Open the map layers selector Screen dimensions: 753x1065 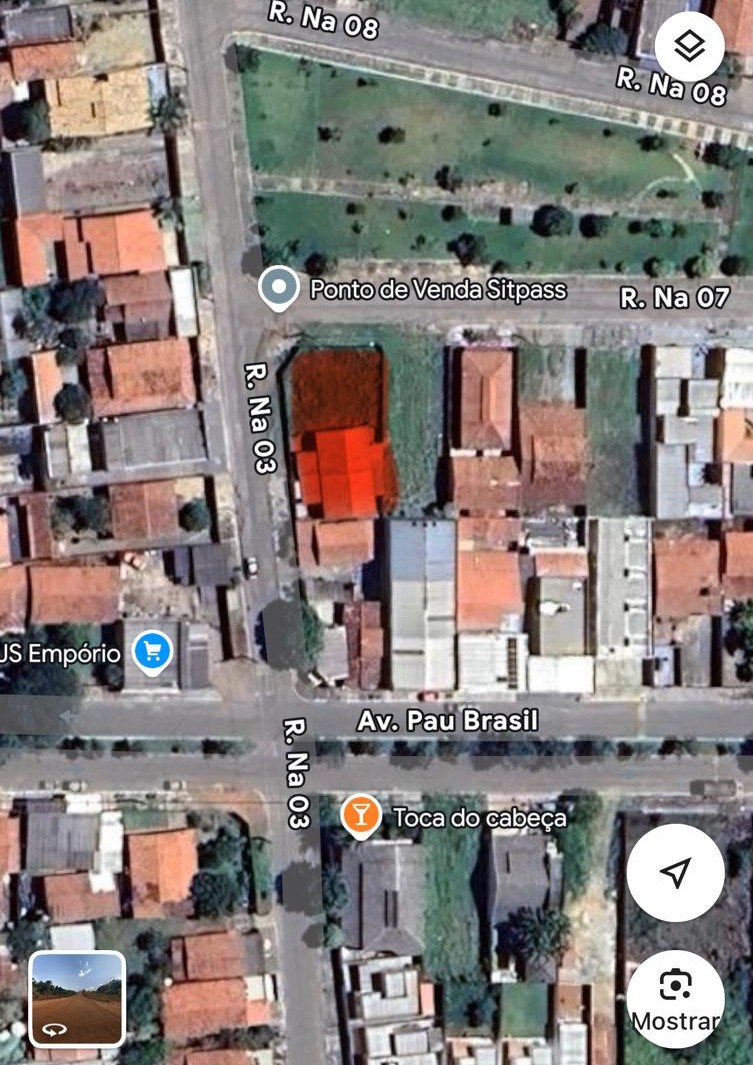click(x=689, y=46)
